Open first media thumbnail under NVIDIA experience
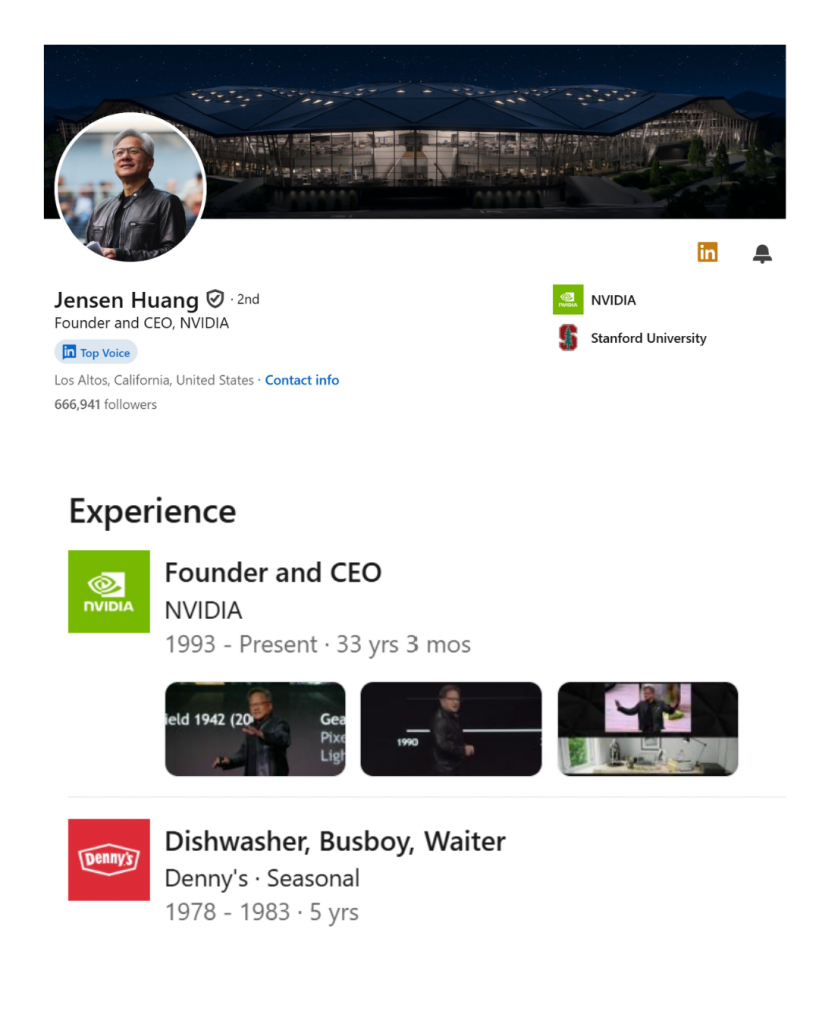This screenshot has height=1024, width=819. (255, 729)
